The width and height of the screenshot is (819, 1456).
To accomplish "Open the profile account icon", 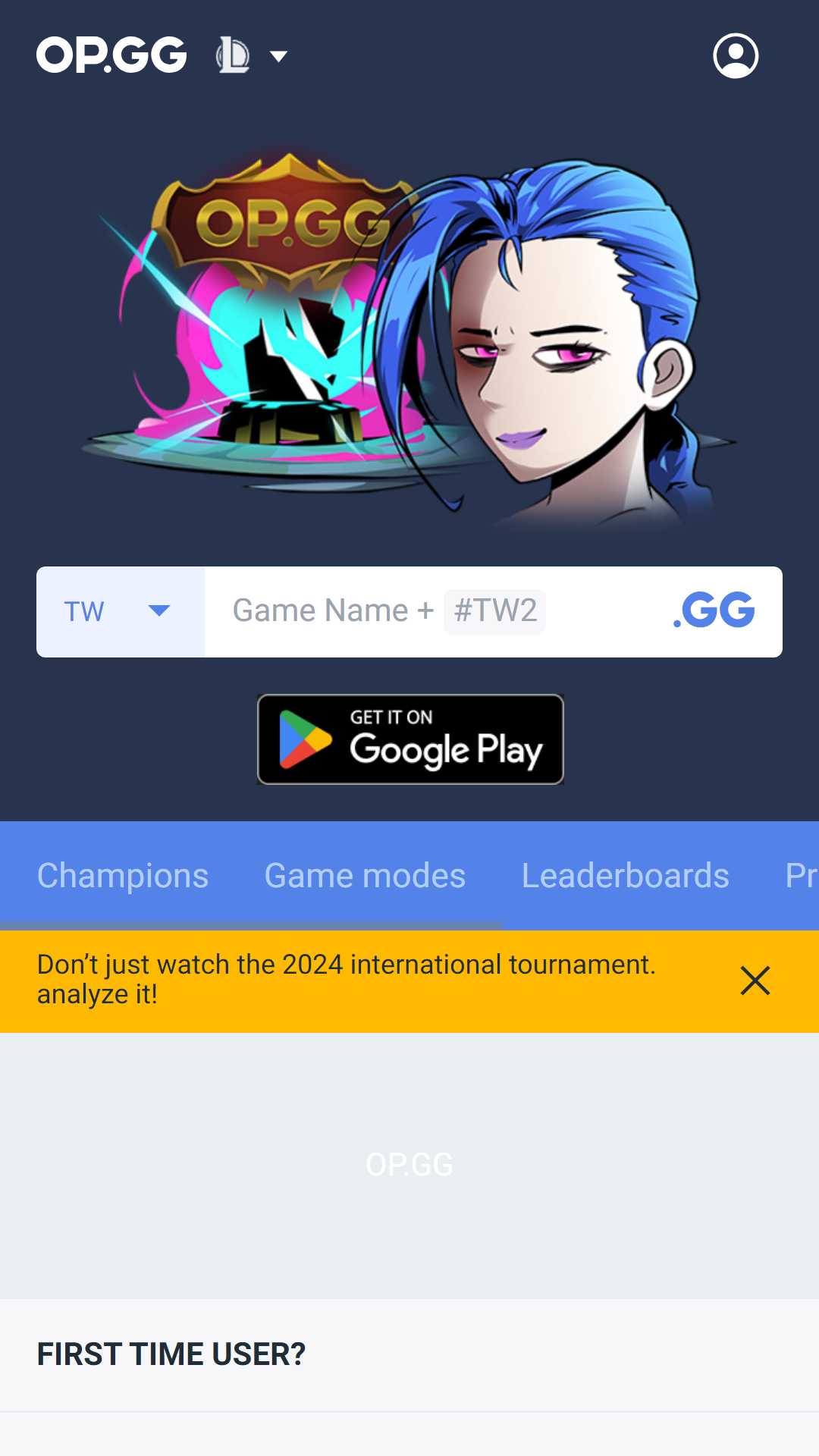I will click(x=736, y=55).
